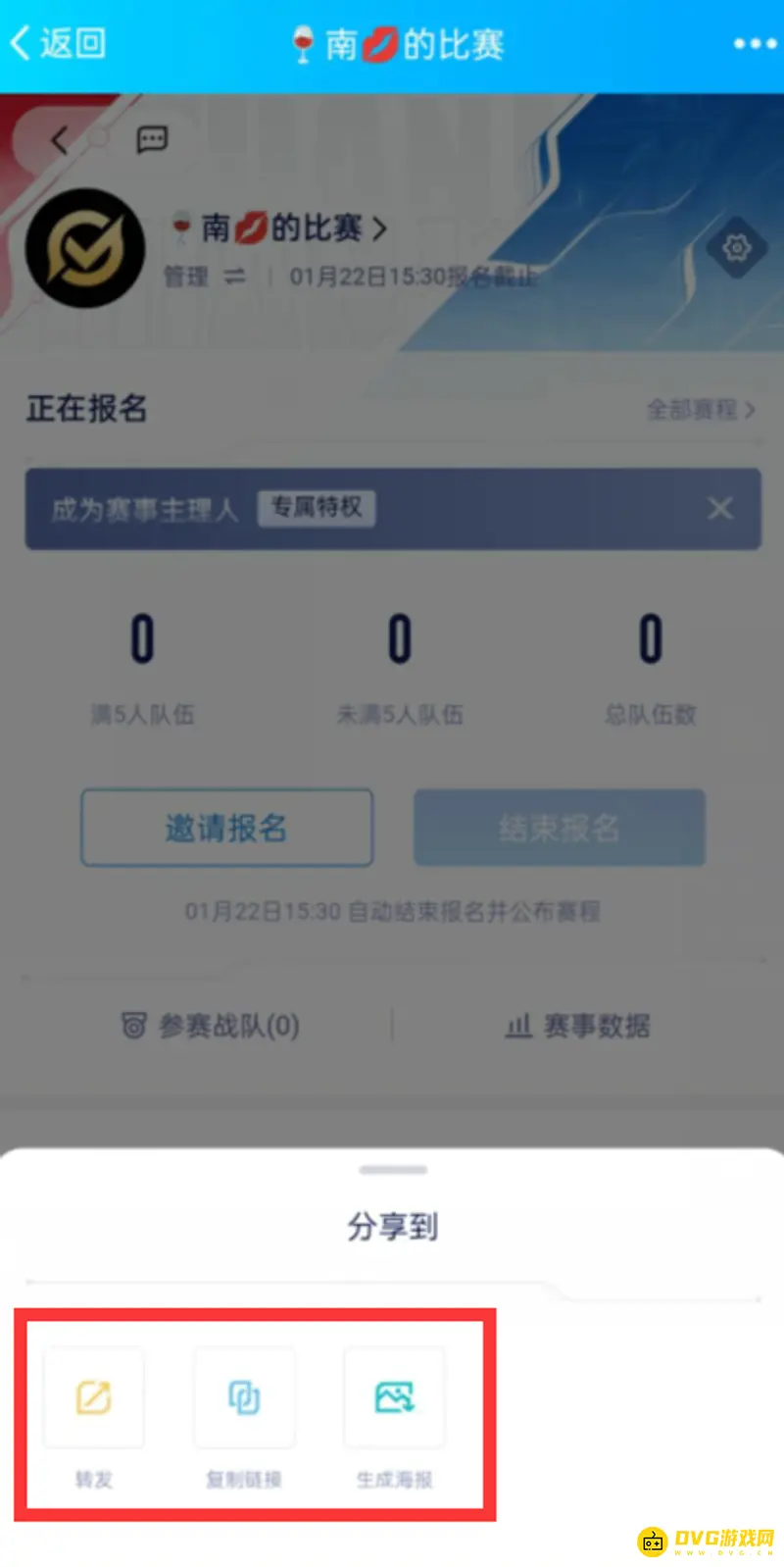
Task: Select the 转发 forward share icon
Action: [x=93, y=1397]
